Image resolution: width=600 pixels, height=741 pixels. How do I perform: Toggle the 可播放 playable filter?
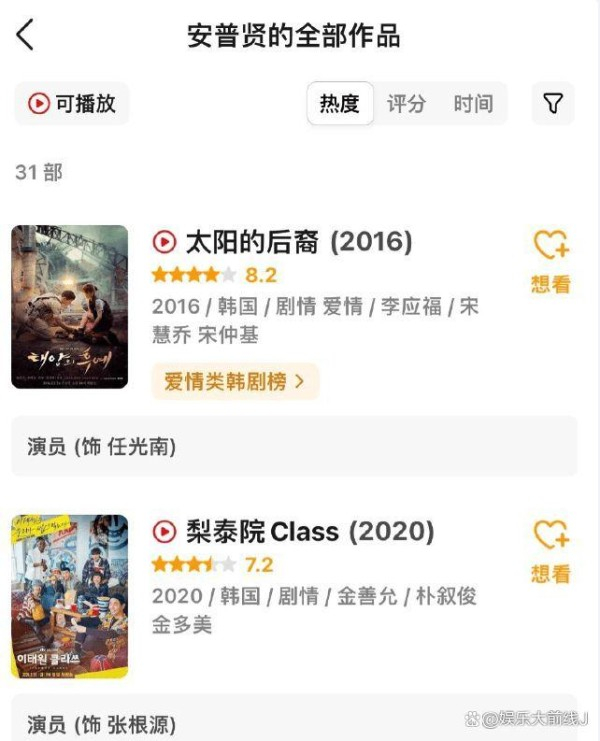click(72, 103)
